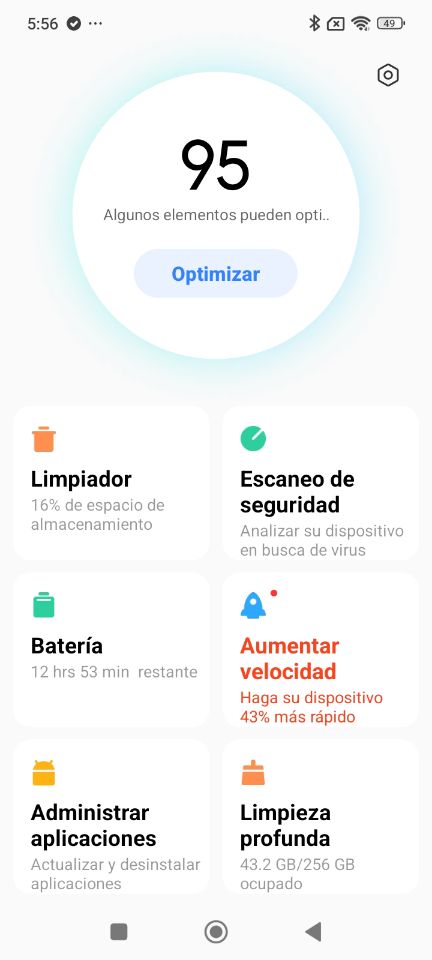The height and width of the screenshot is (960, 432).
Task: Open the settings hexagon icon
Action: 388,75
